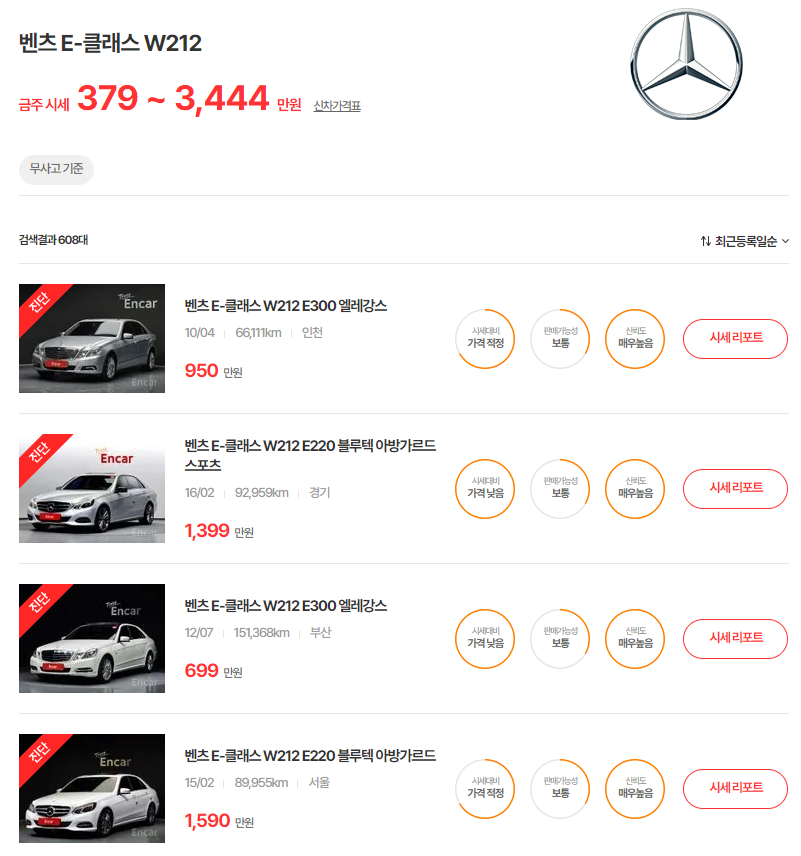Click the Mercedes-Benz logo

click(x=686, y=62)
